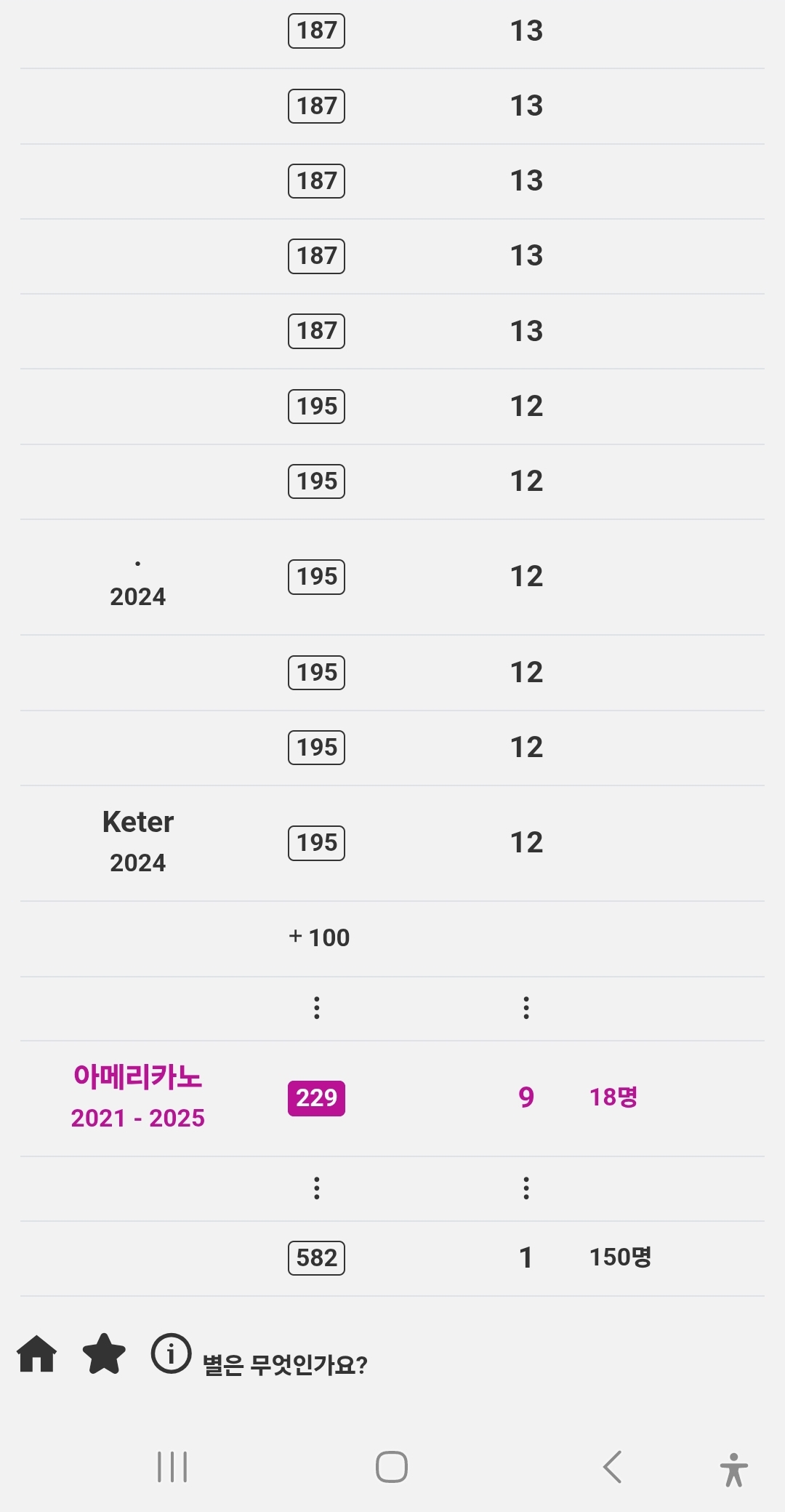Open the accessibility shortcut icon
Screen dimensions: 785x1512
pyautogui.click(x=734, y=1469)
